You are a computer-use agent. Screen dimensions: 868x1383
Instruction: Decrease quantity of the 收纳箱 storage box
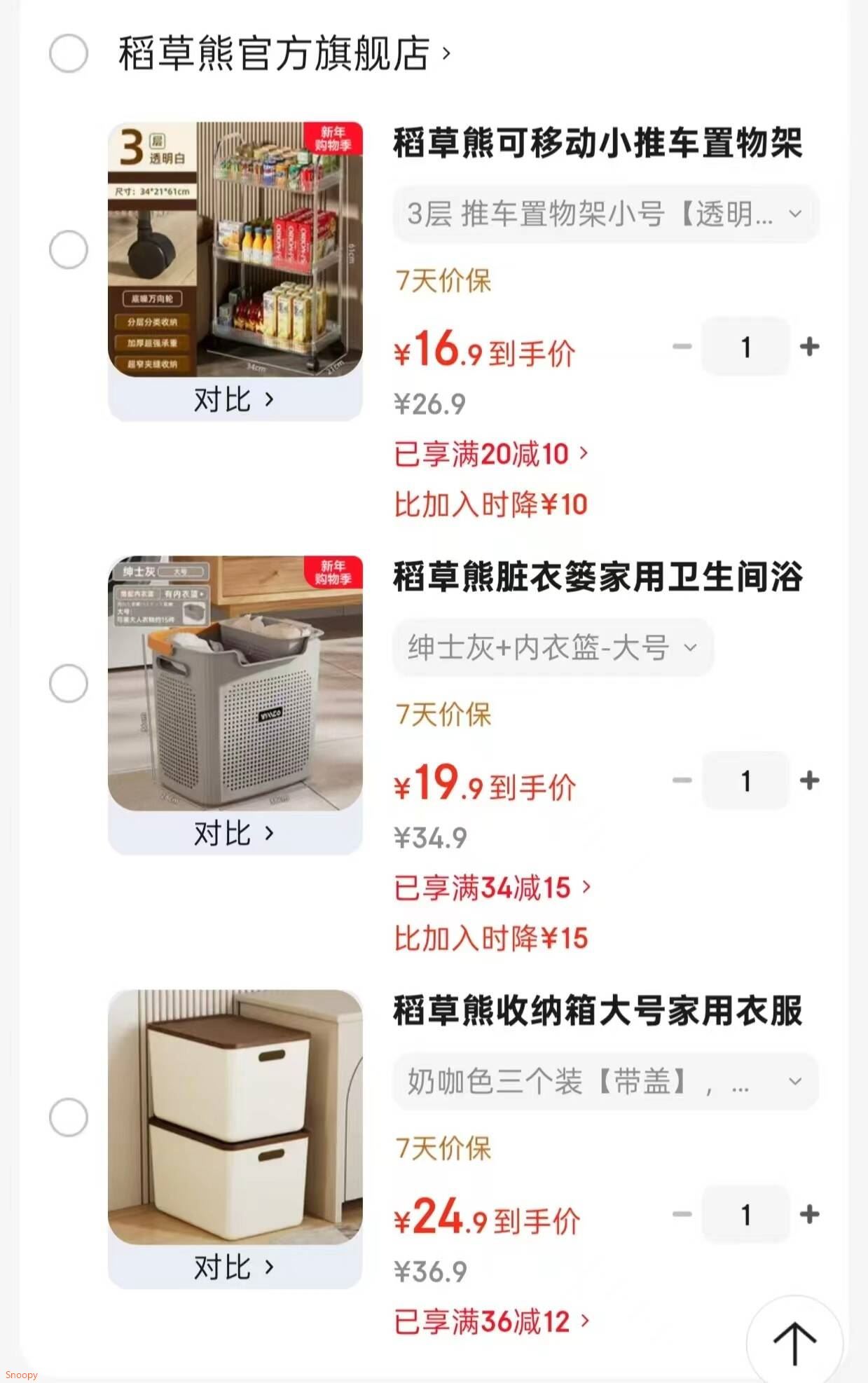680,1214
